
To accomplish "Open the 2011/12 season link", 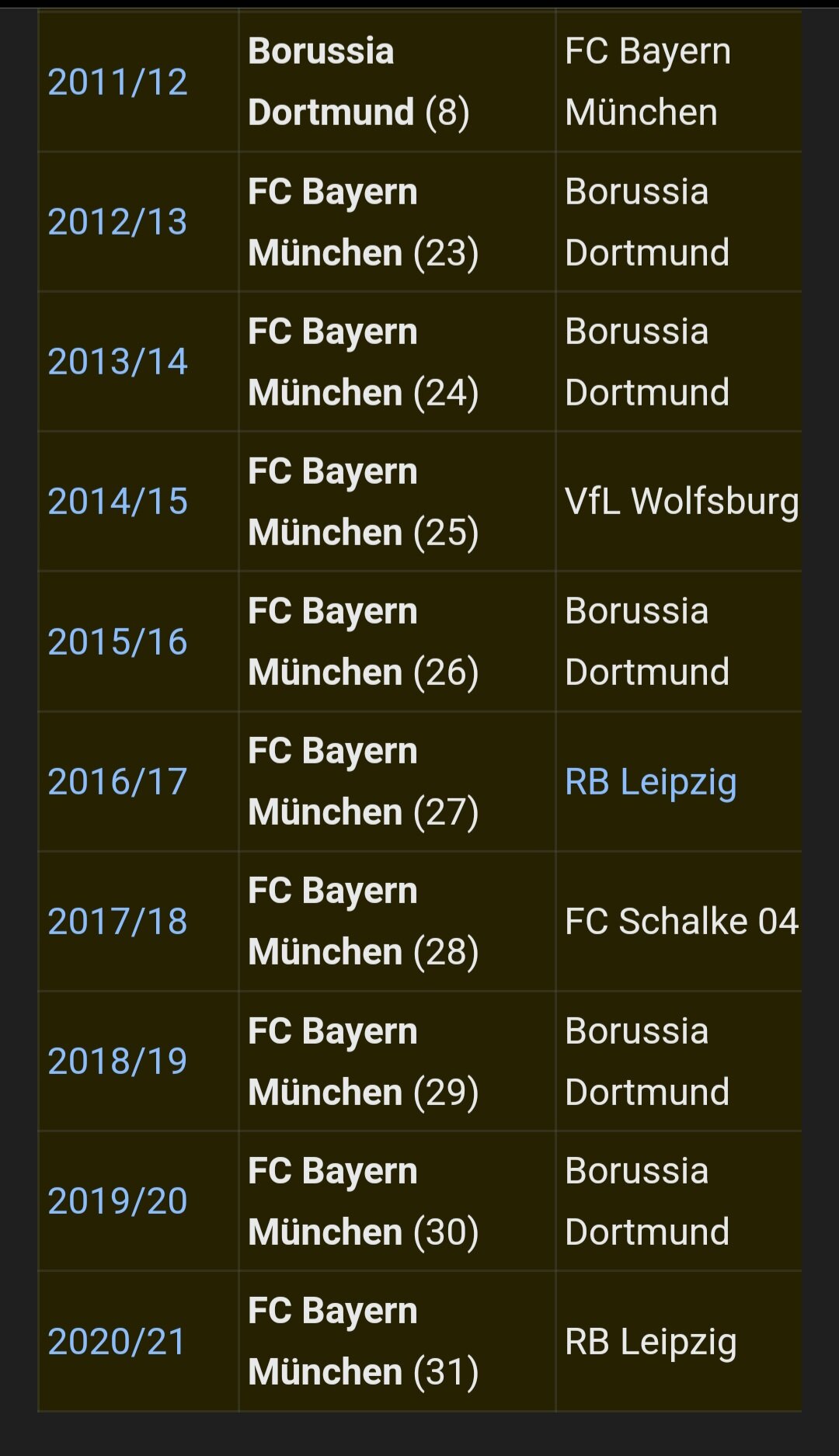I will pos(117,82).
